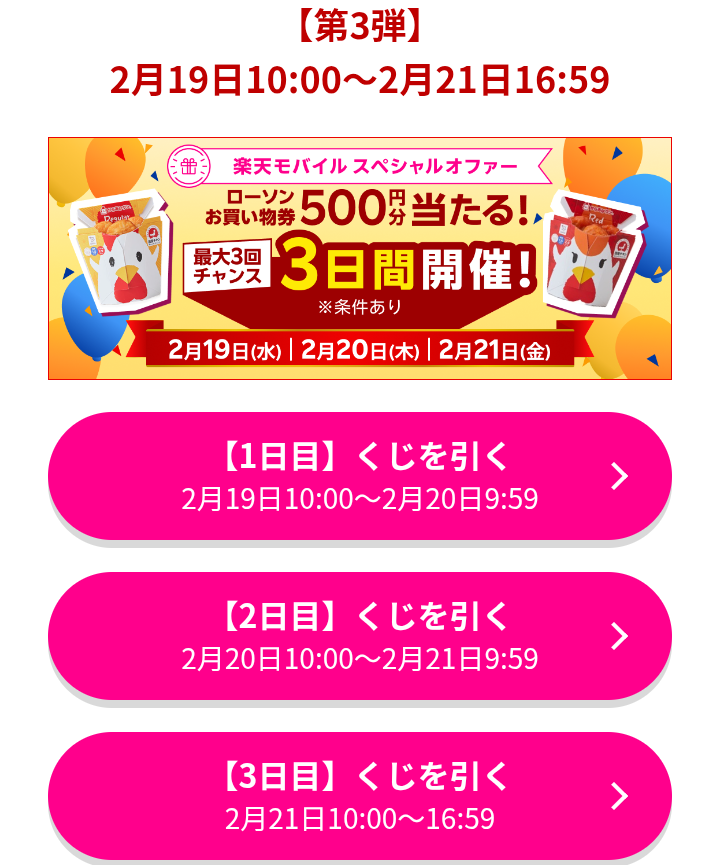Open the 【3日目】くじを引く button
The height and width of the screenshot is (865, 720).
coord(360,796)
